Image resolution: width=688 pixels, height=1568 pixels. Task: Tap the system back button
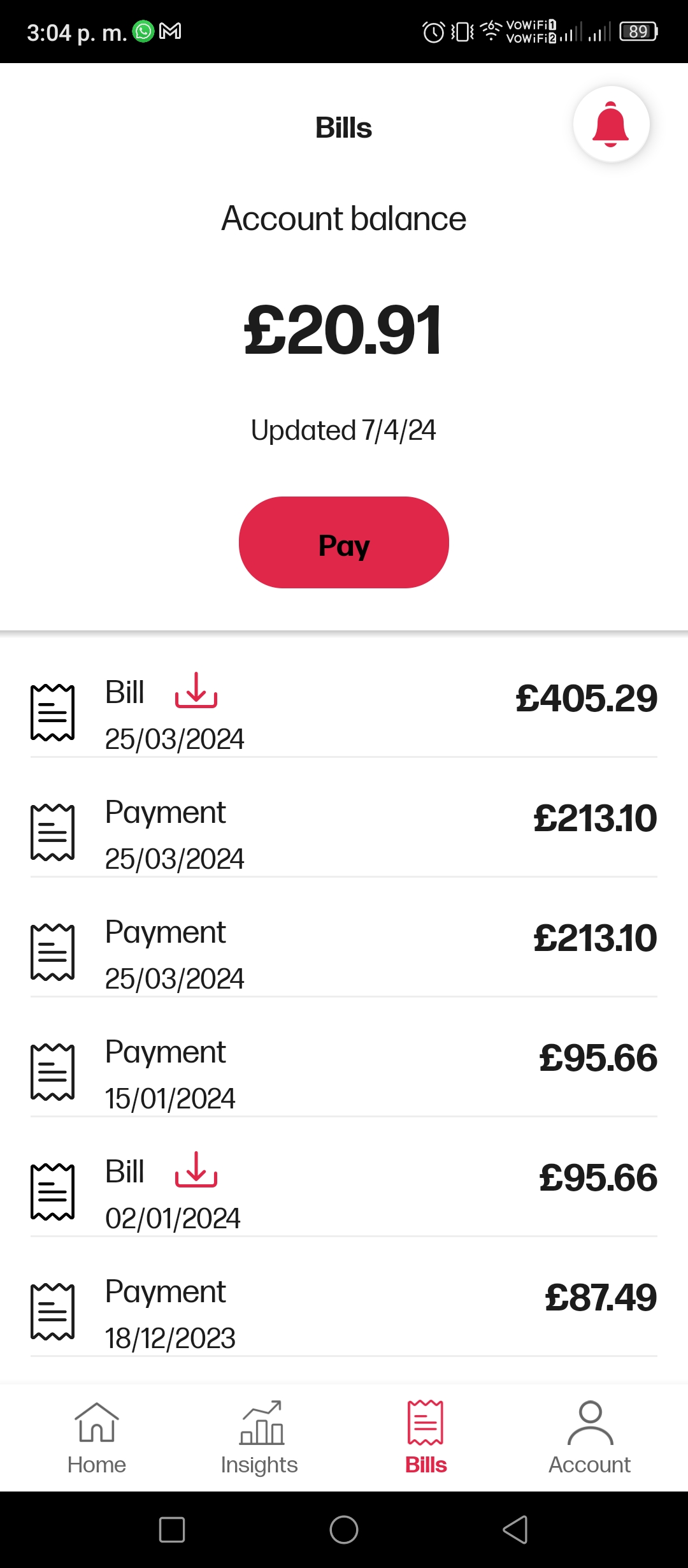tap(515, 1530)
